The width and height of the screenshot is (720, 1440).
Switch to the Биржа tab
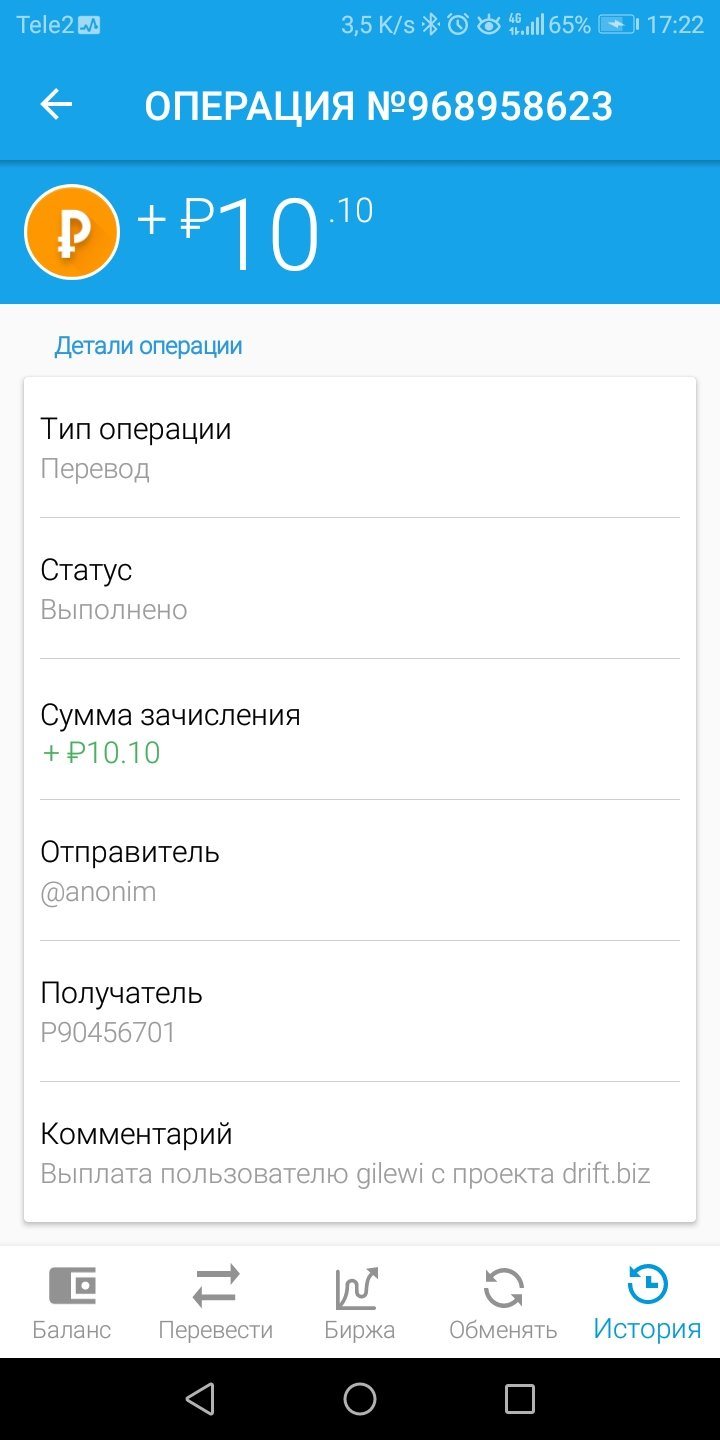tap(360, 1302)
